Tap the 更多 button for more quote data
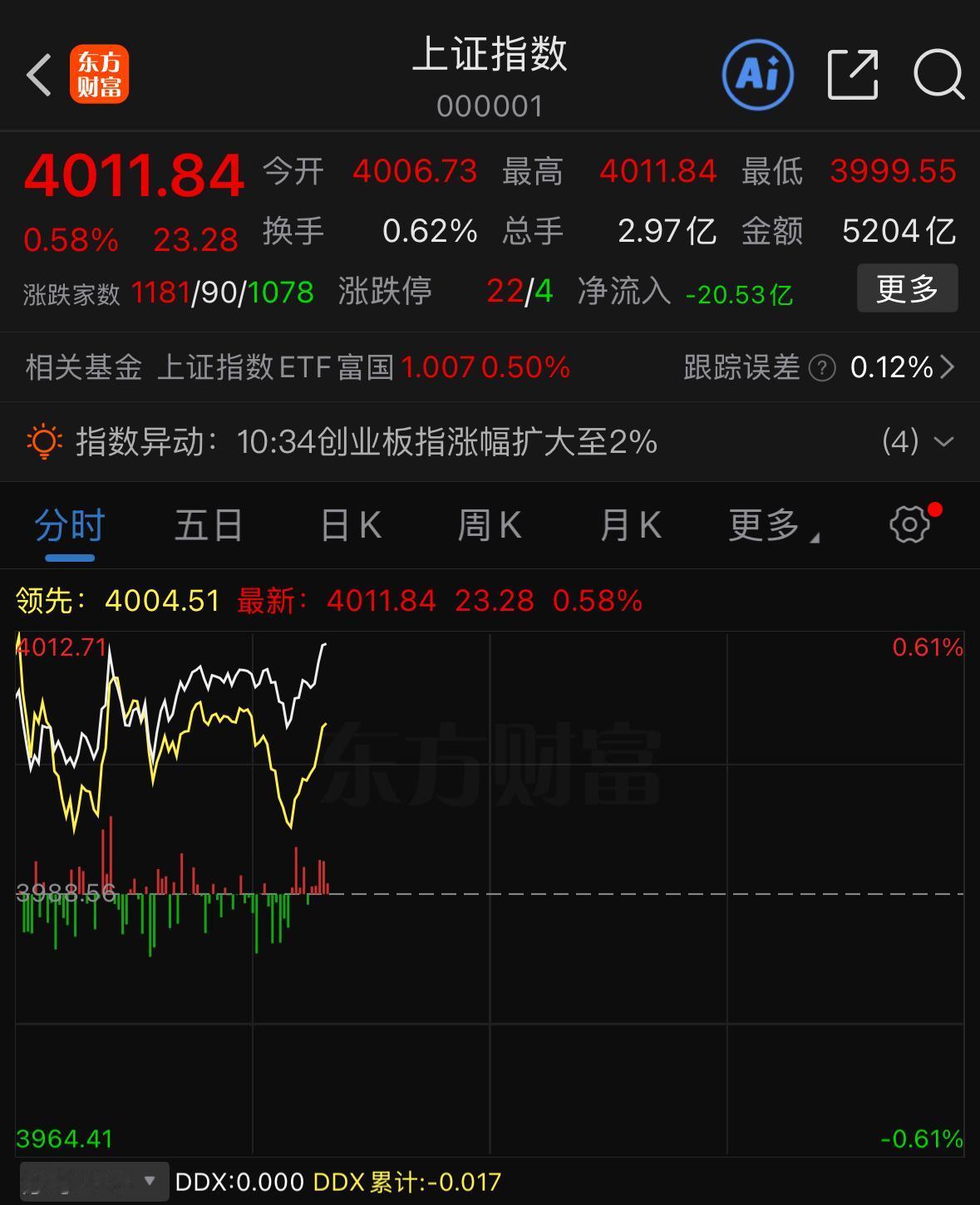 907,288
